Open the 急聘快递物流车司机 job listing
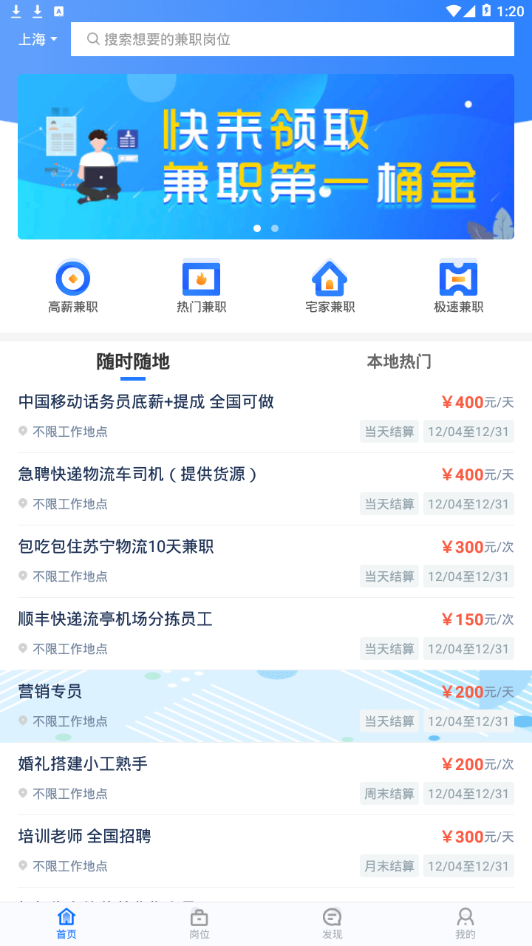The width and height of the screenshot is (532, 946). (266, 489)
